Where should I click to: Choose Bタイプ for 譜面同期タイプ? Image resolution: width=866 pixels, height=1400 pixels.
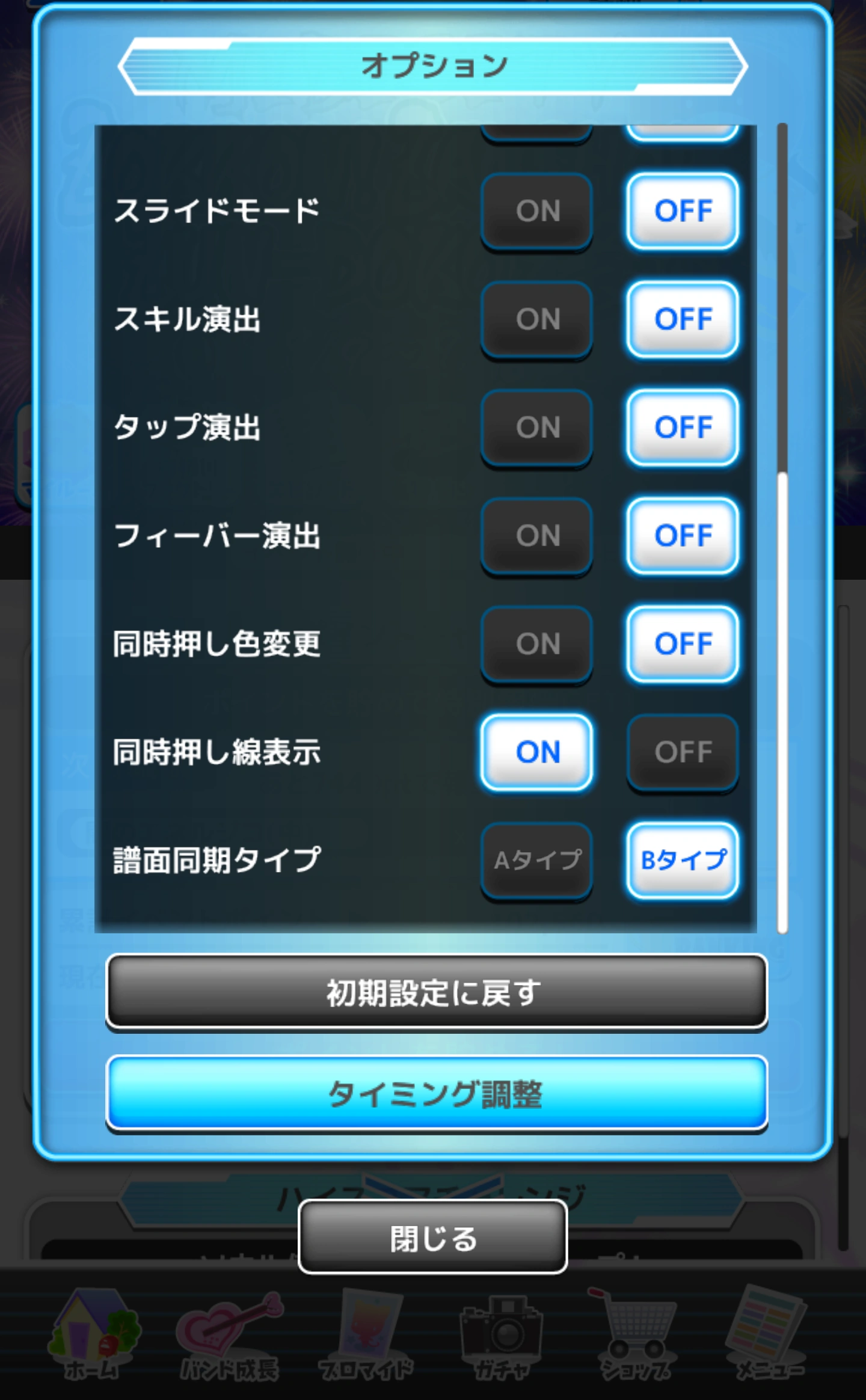pyautogui.click(x=683, y=861)
